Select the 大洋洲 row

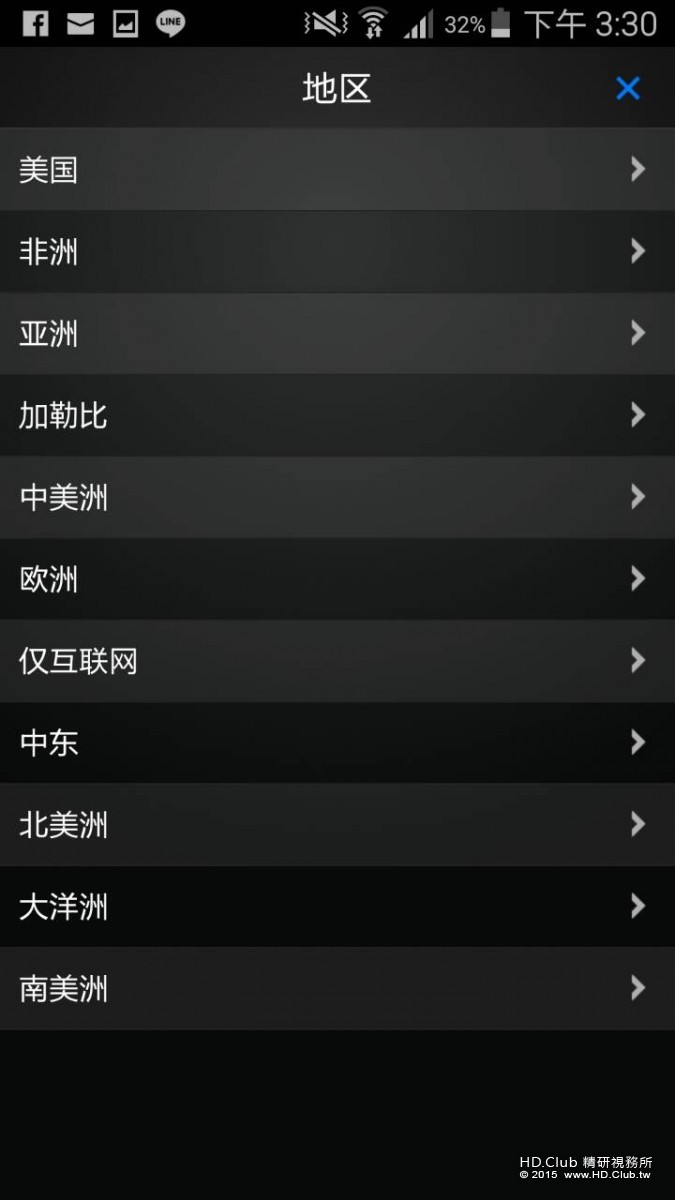pyautogui.click(x=337, y=907)
